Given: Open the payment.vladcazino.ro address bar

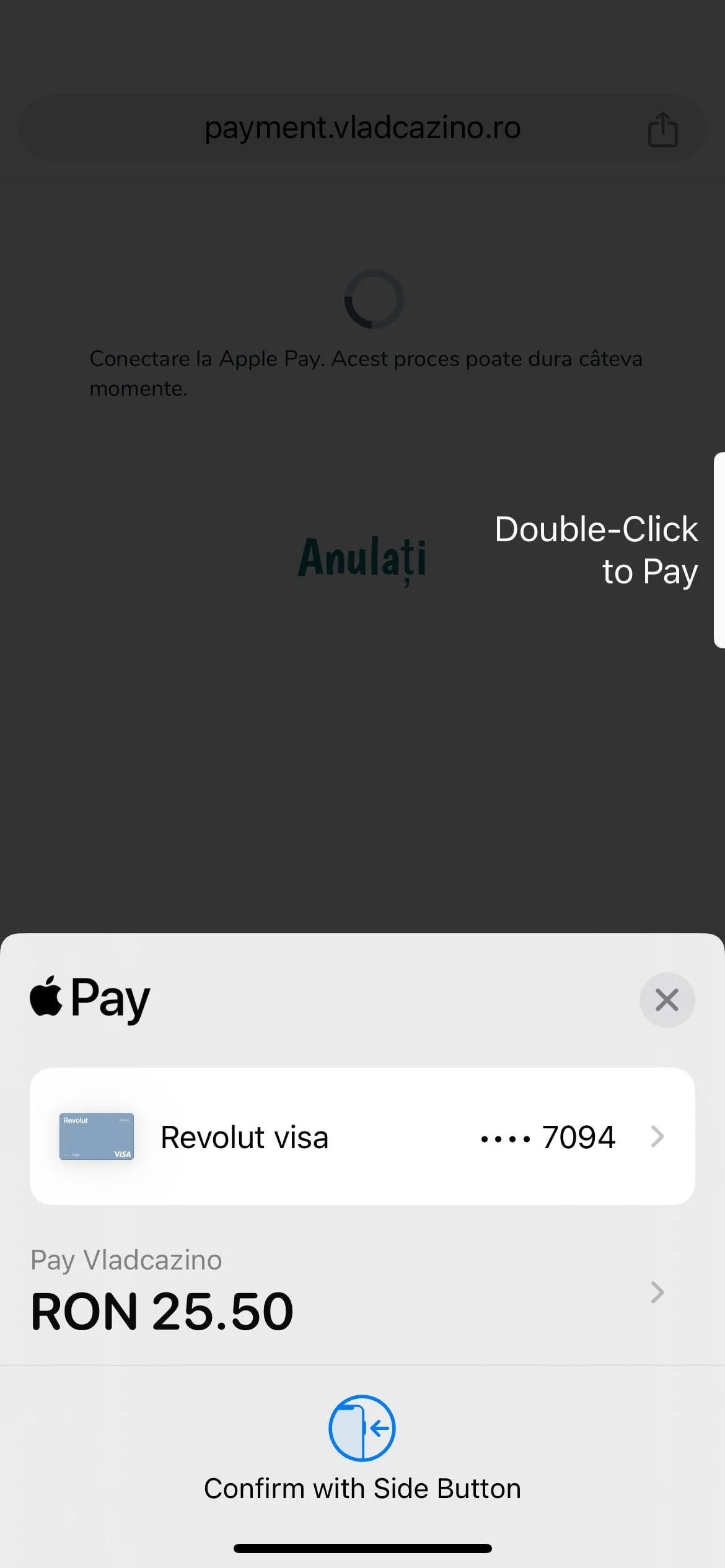Looking at the screenshot, I should pyautogui.click(x=362, y=128).
